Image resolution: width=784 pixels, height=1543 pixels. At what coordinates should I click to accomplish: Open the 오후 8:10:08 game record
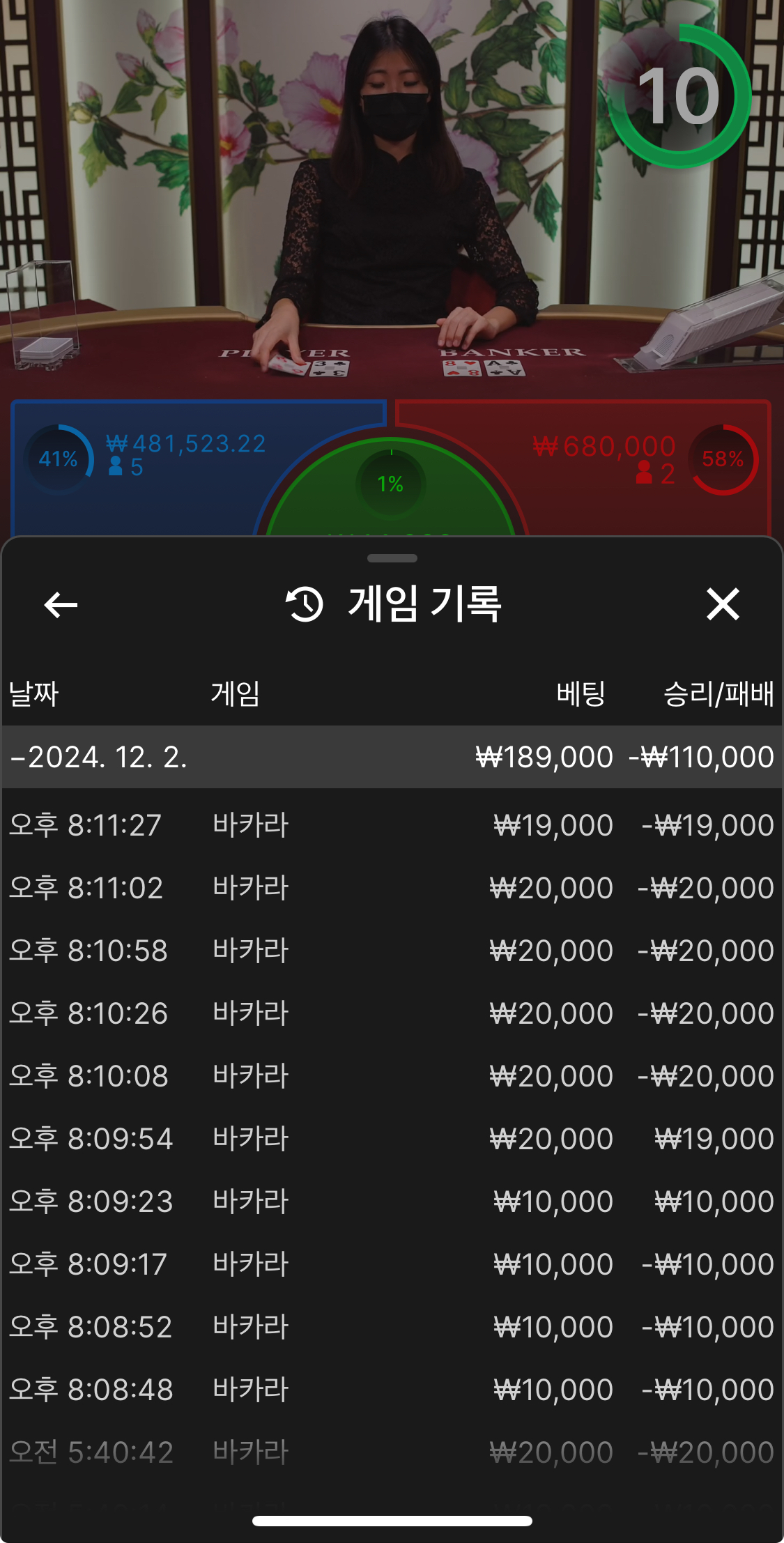click(x=390, y=1076)
